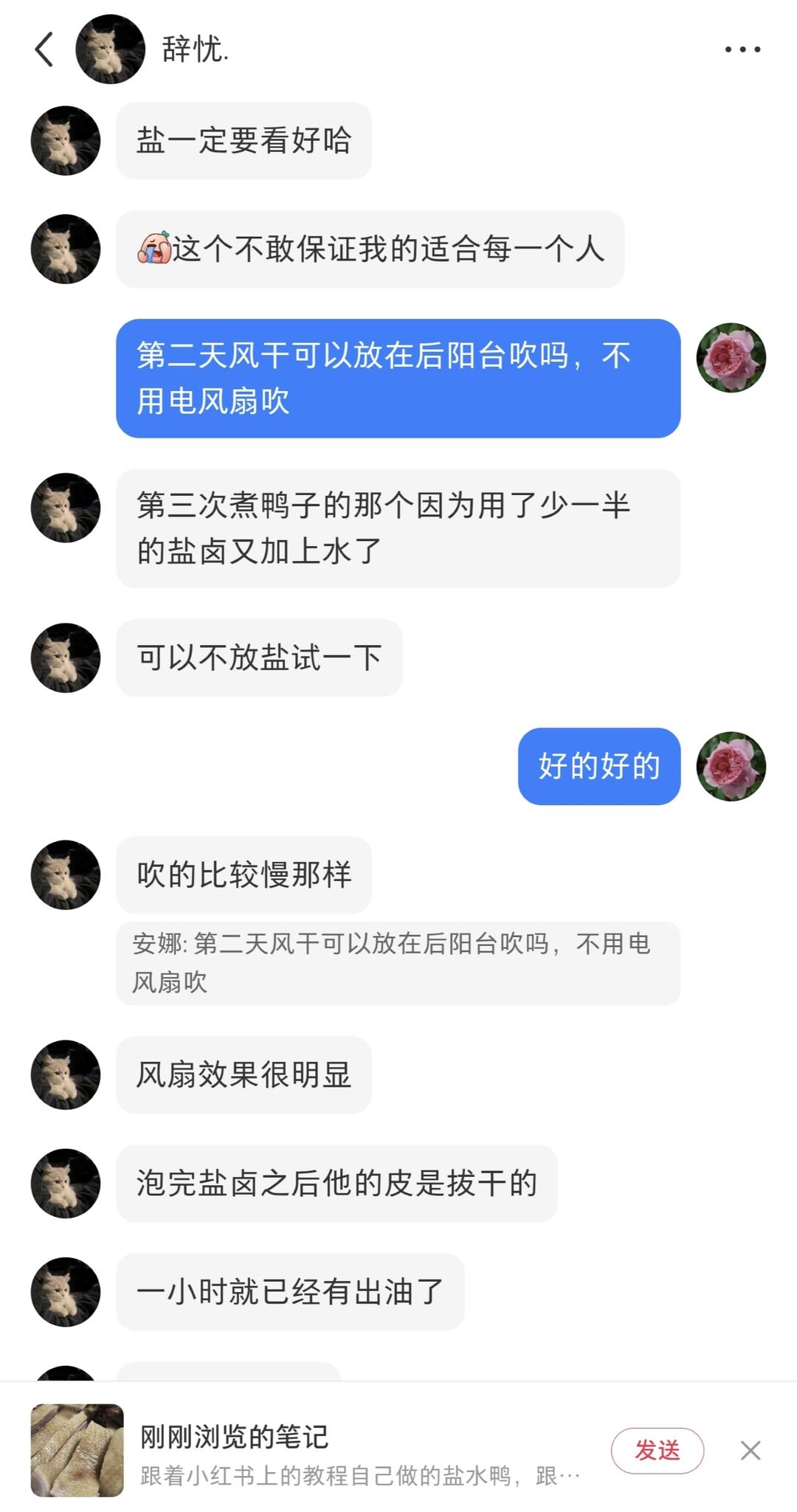
Task: Open the cat avatar beside 风扇效果很明显
Action: click(x=66, y=1074)
